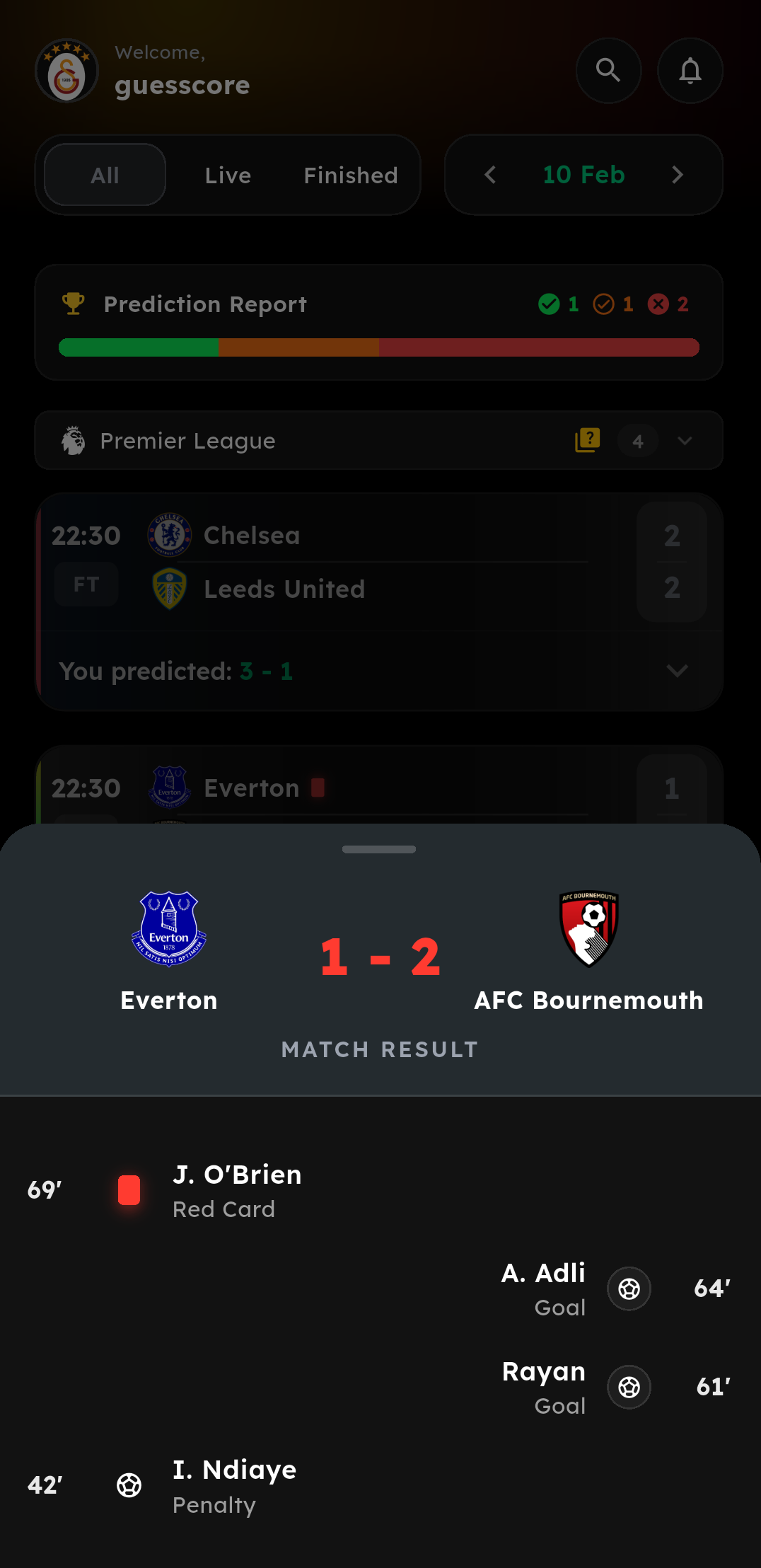Open the notifications bell
Viewport: 761px width, 1568px height.
pos(690,71)
